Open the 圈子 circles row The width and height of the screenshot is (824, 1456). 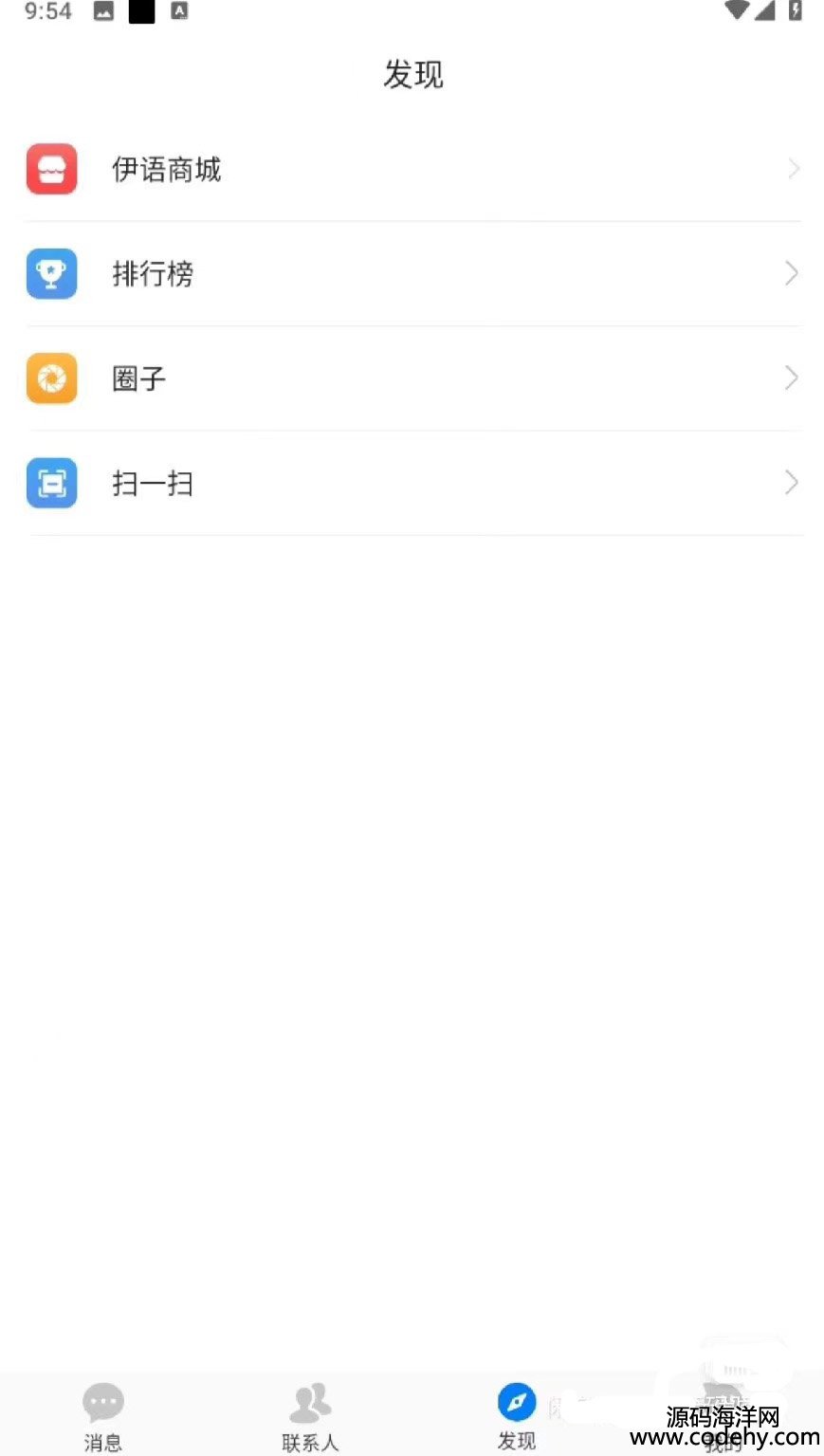tap(412, 378)
